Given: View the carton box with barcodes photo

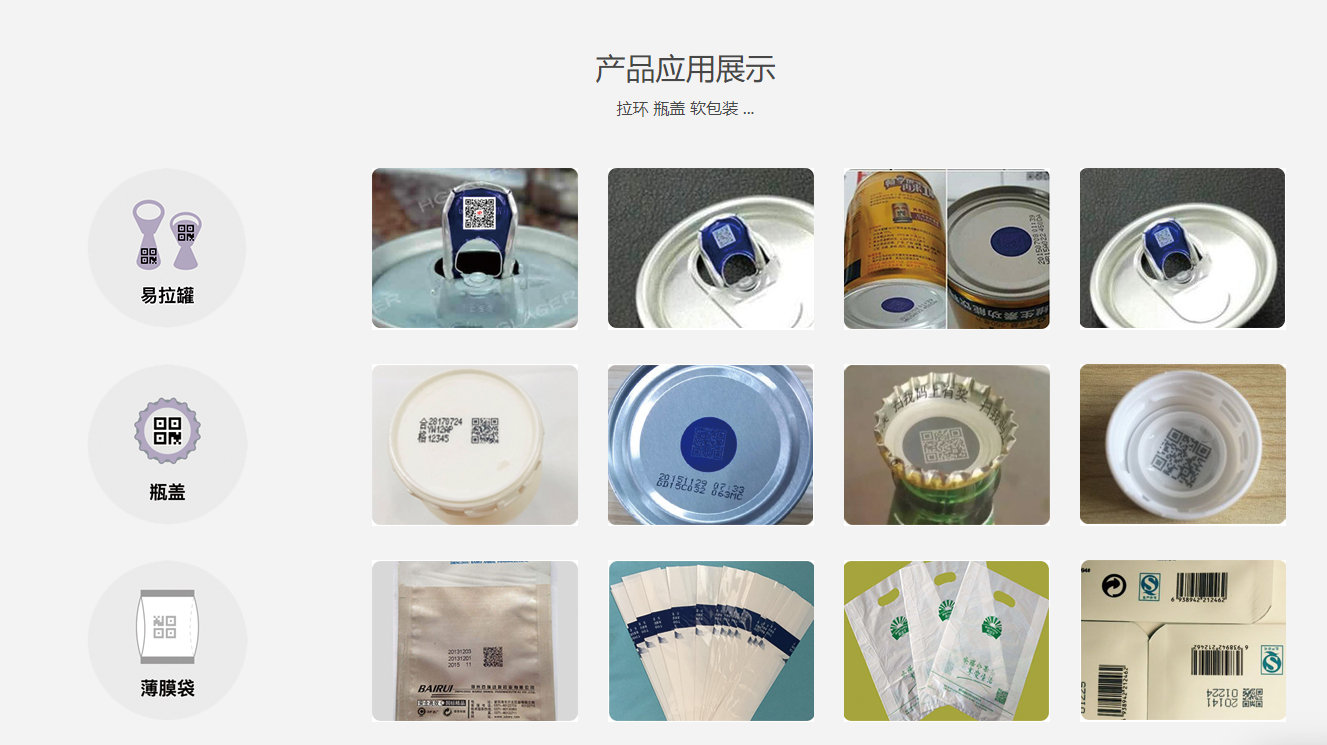Looking at the screenshot, I should click(x=1182, y=640).
